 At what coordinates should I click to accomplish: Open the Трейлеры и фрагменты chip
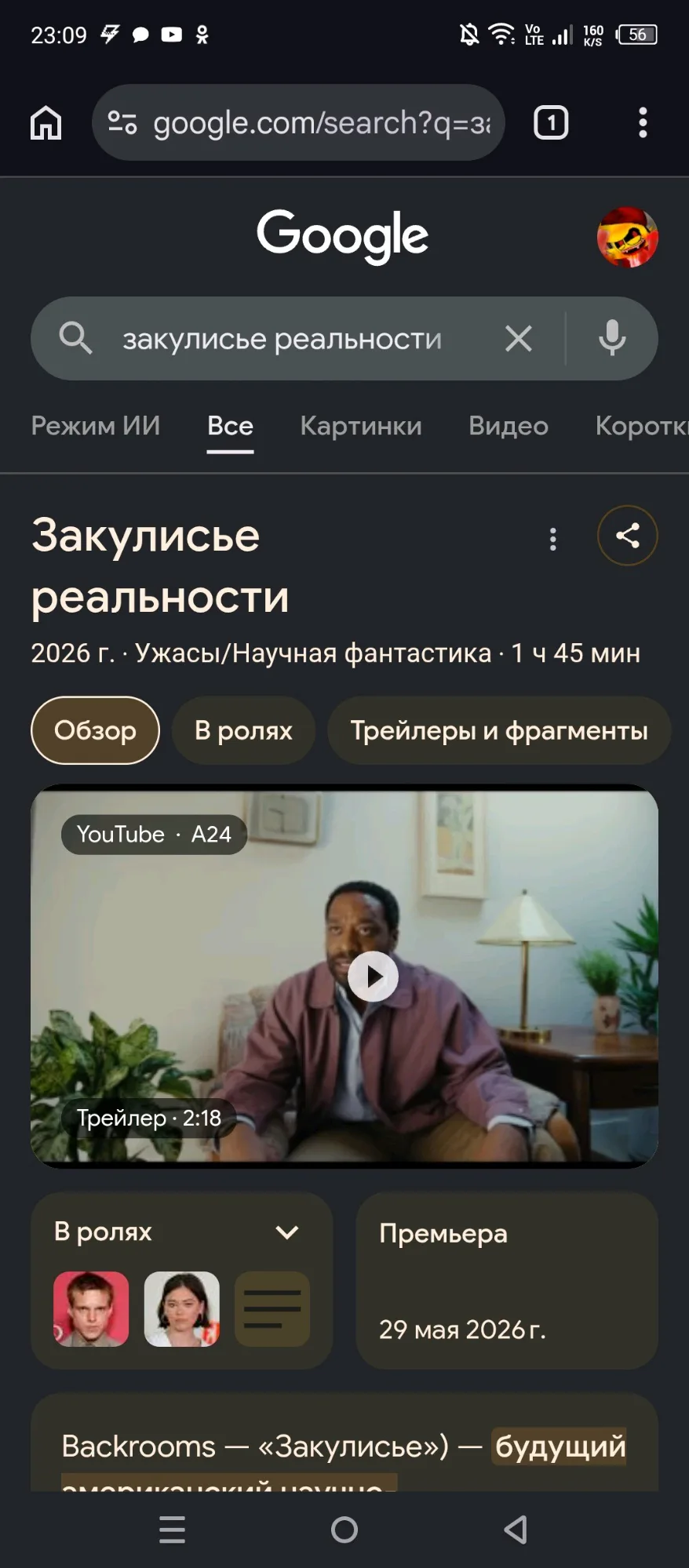click(499, 730)
